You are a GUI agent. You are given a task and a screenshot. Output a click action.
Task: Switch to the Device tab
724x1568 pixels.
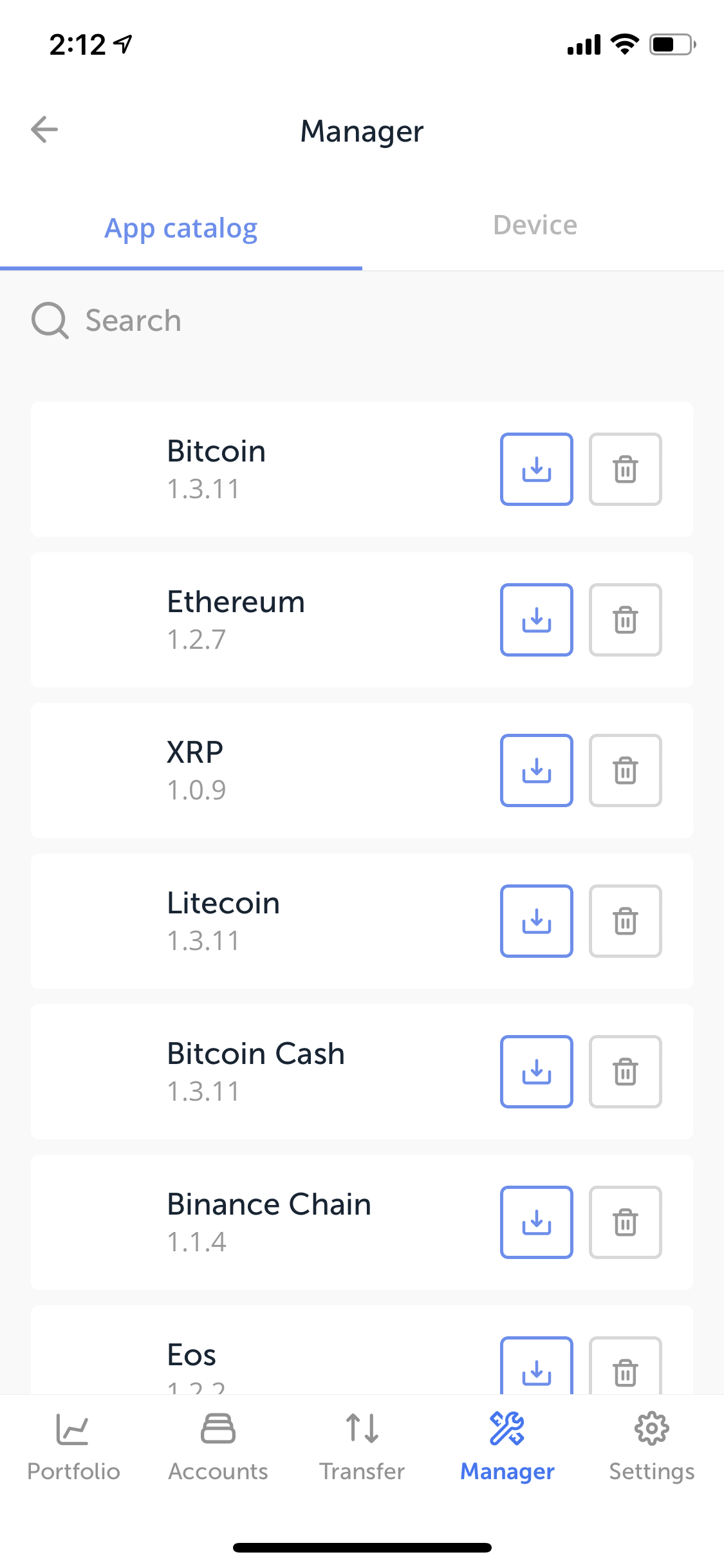(535, 225)
